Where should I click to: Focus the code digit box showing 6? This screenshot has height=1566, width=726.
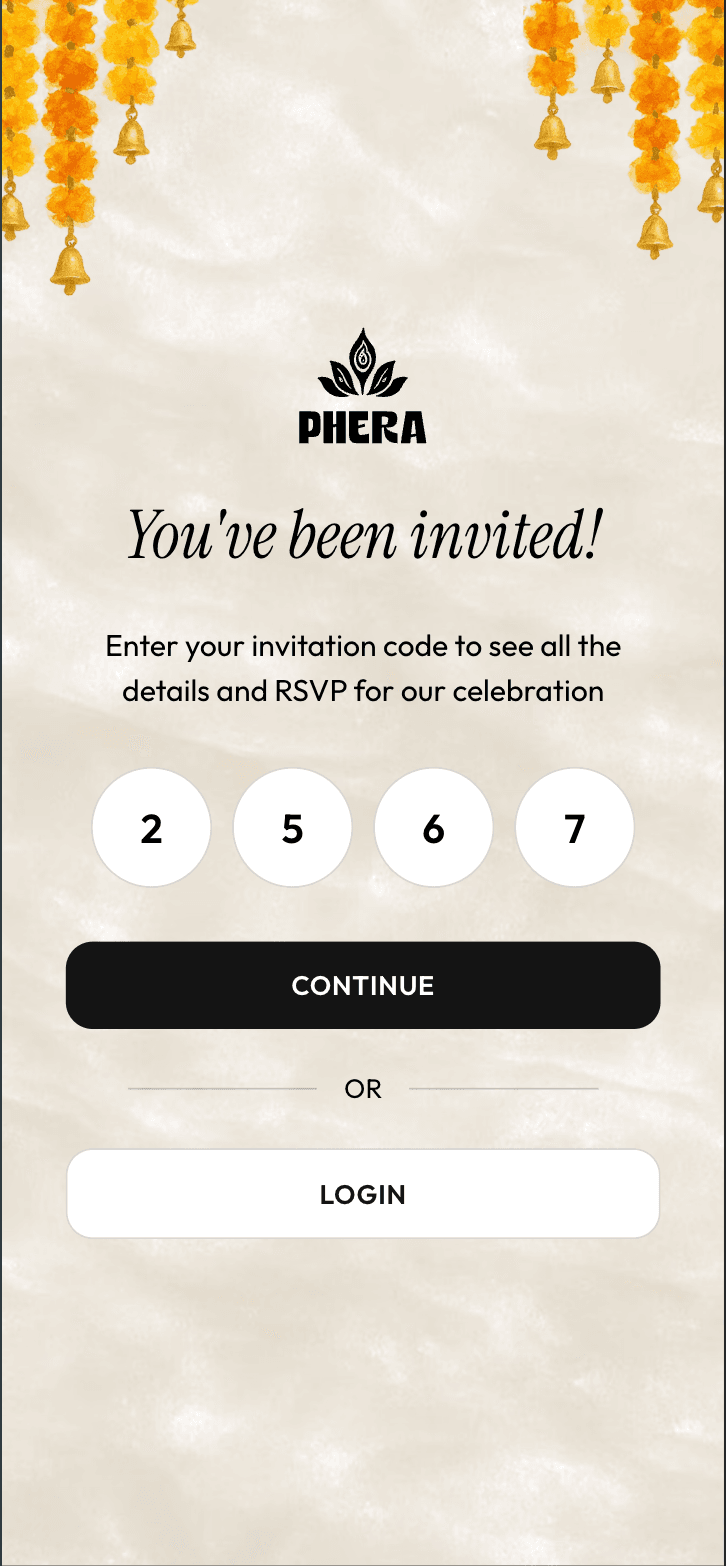[433, 828]
